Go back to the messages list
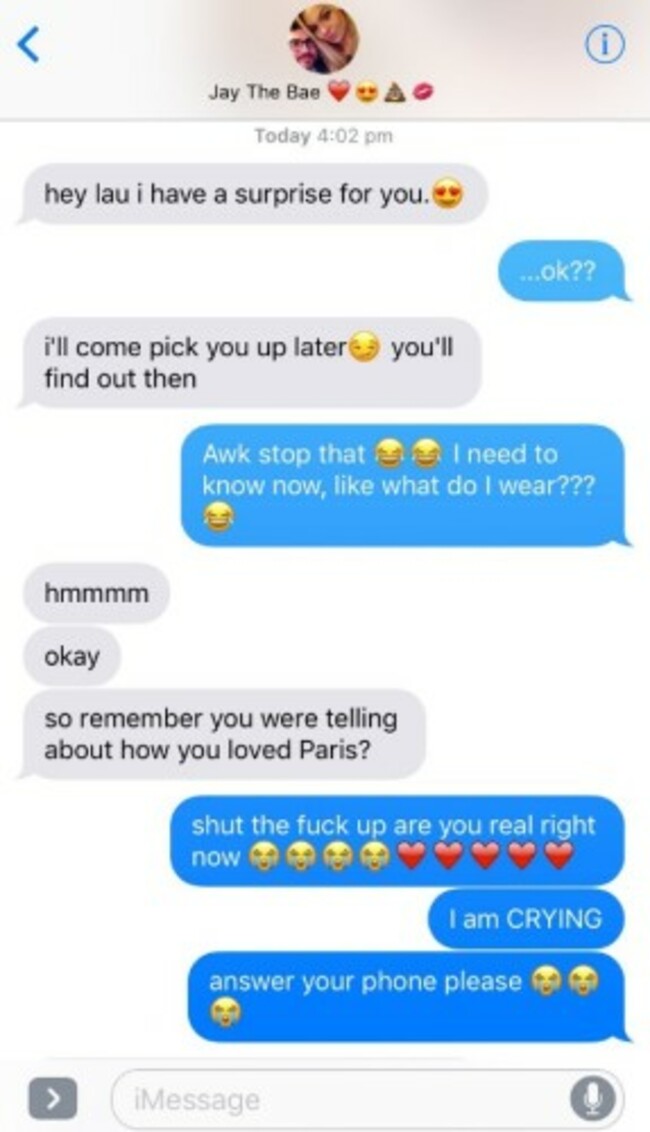The image size is (650, 1132). [x=30, y=44]
